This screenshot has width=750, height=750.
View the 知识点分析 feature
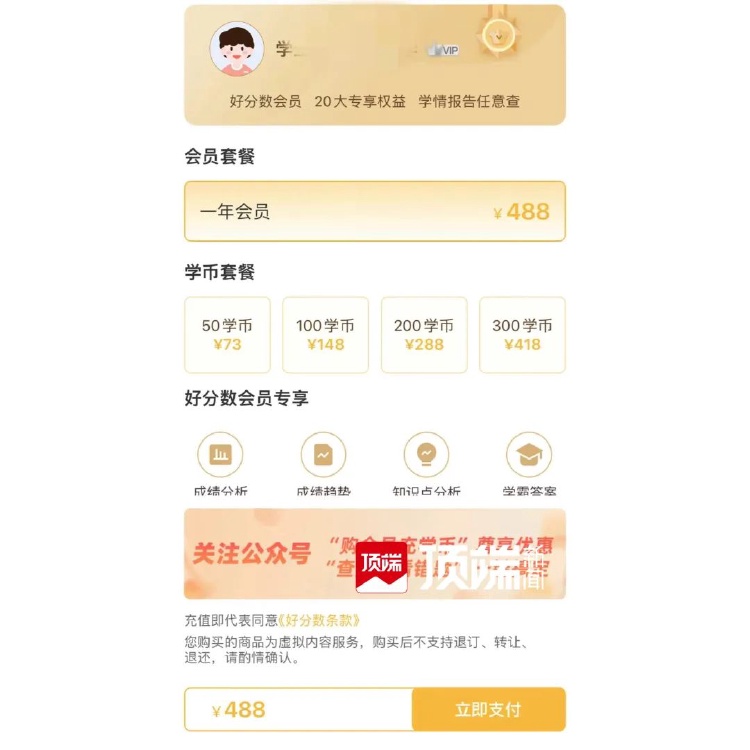tap(426, 456)
